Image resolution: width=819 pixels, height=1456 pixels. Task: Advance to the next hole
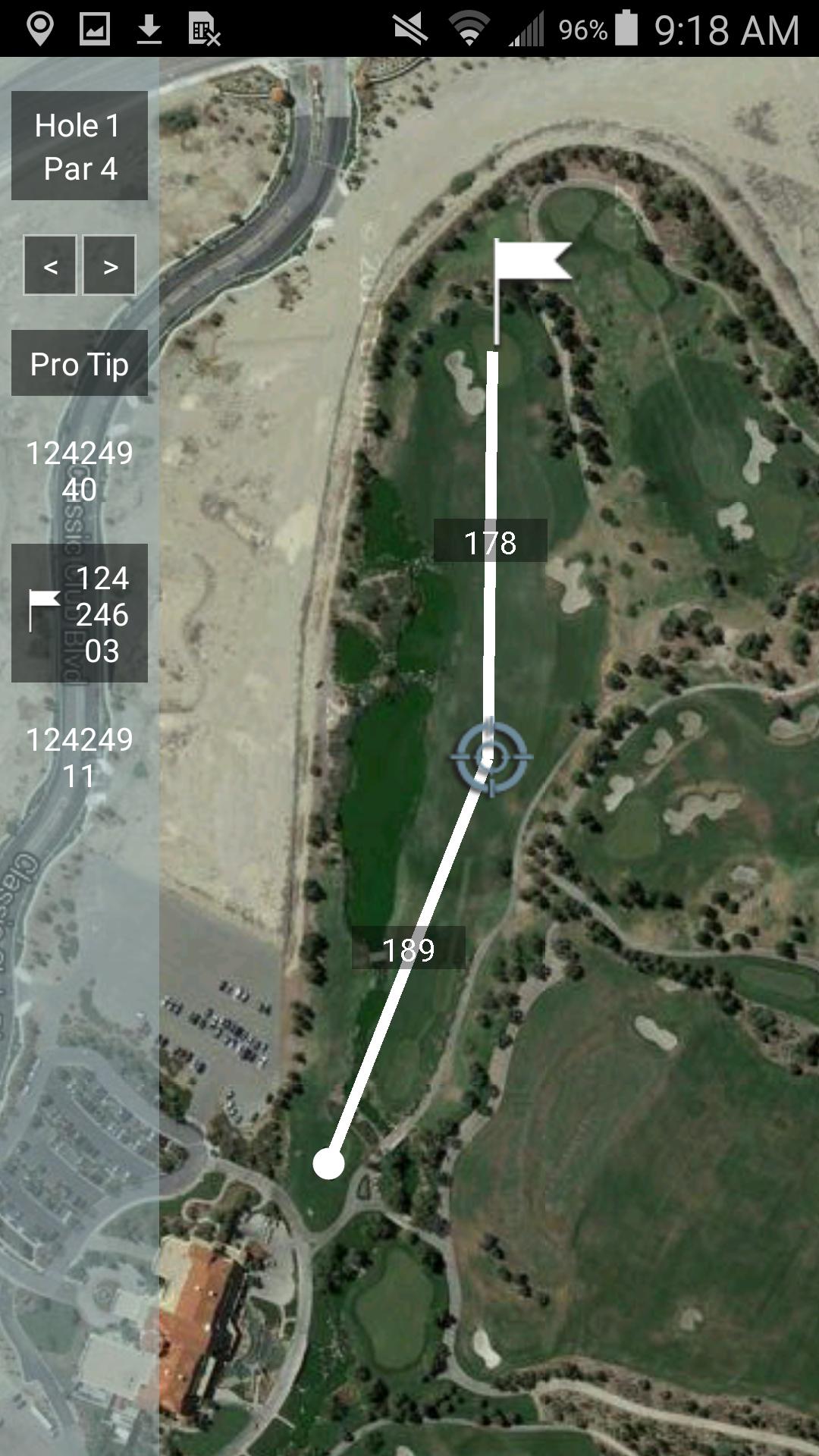coord(109,265)
